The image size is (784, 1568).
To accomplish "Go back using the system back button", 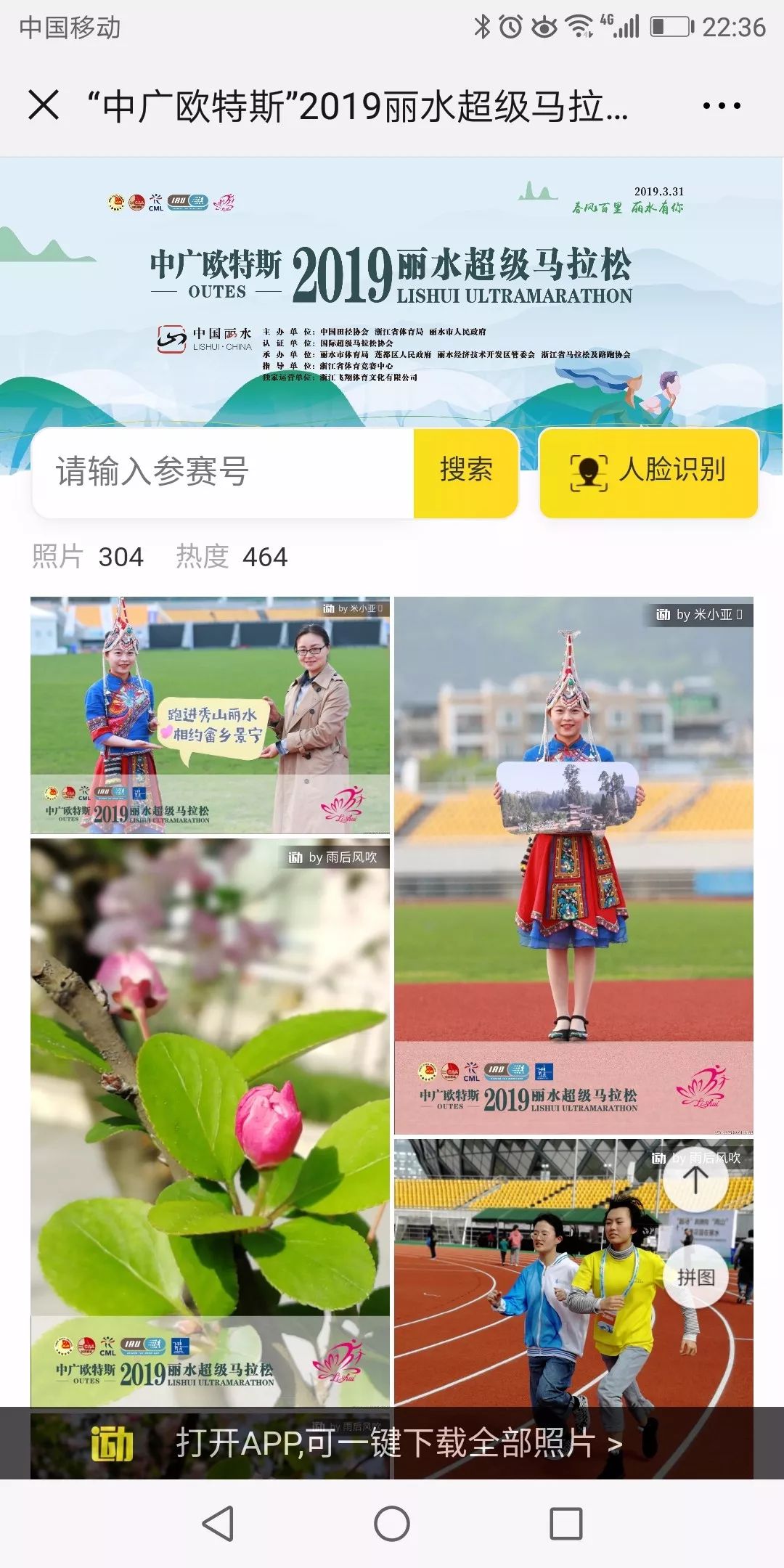I will [218, 1523].
